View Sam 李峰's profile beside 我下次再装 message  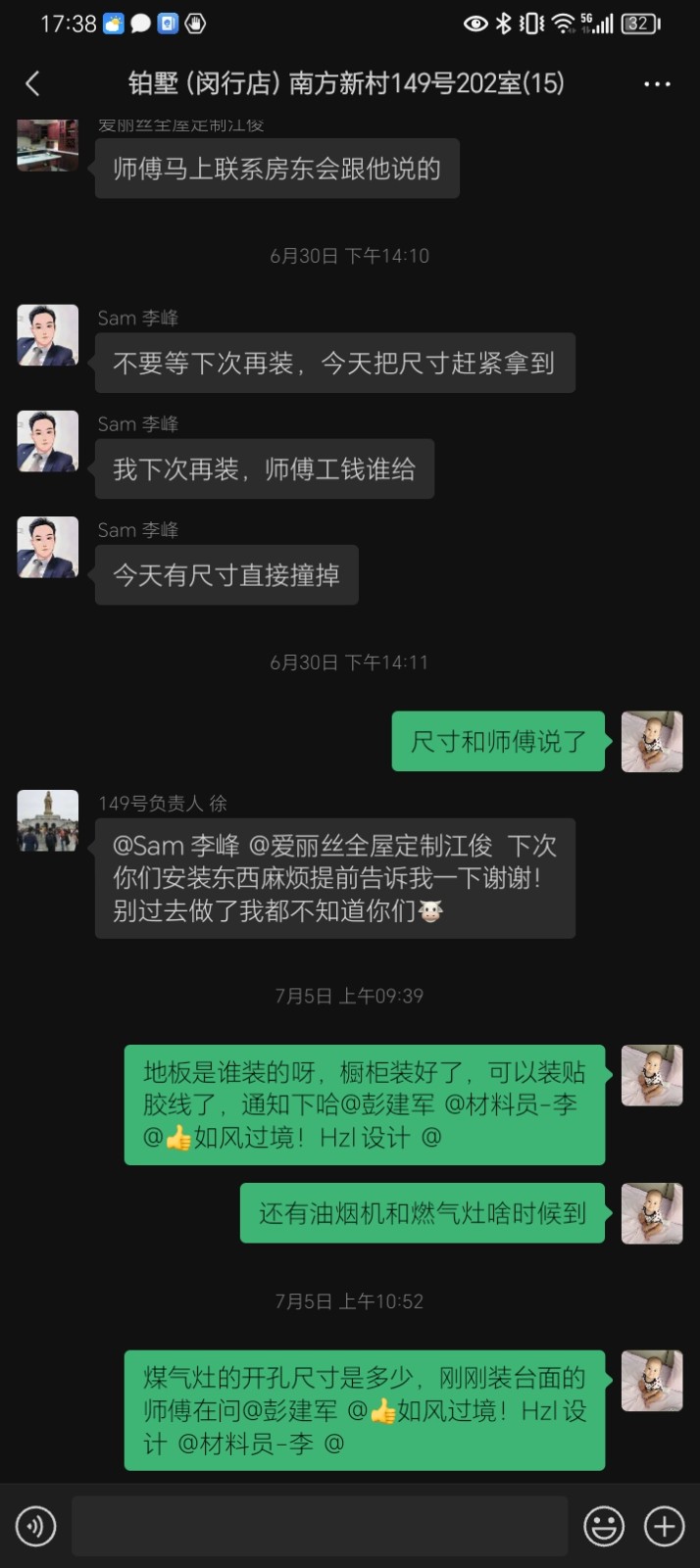pos(48,441)
